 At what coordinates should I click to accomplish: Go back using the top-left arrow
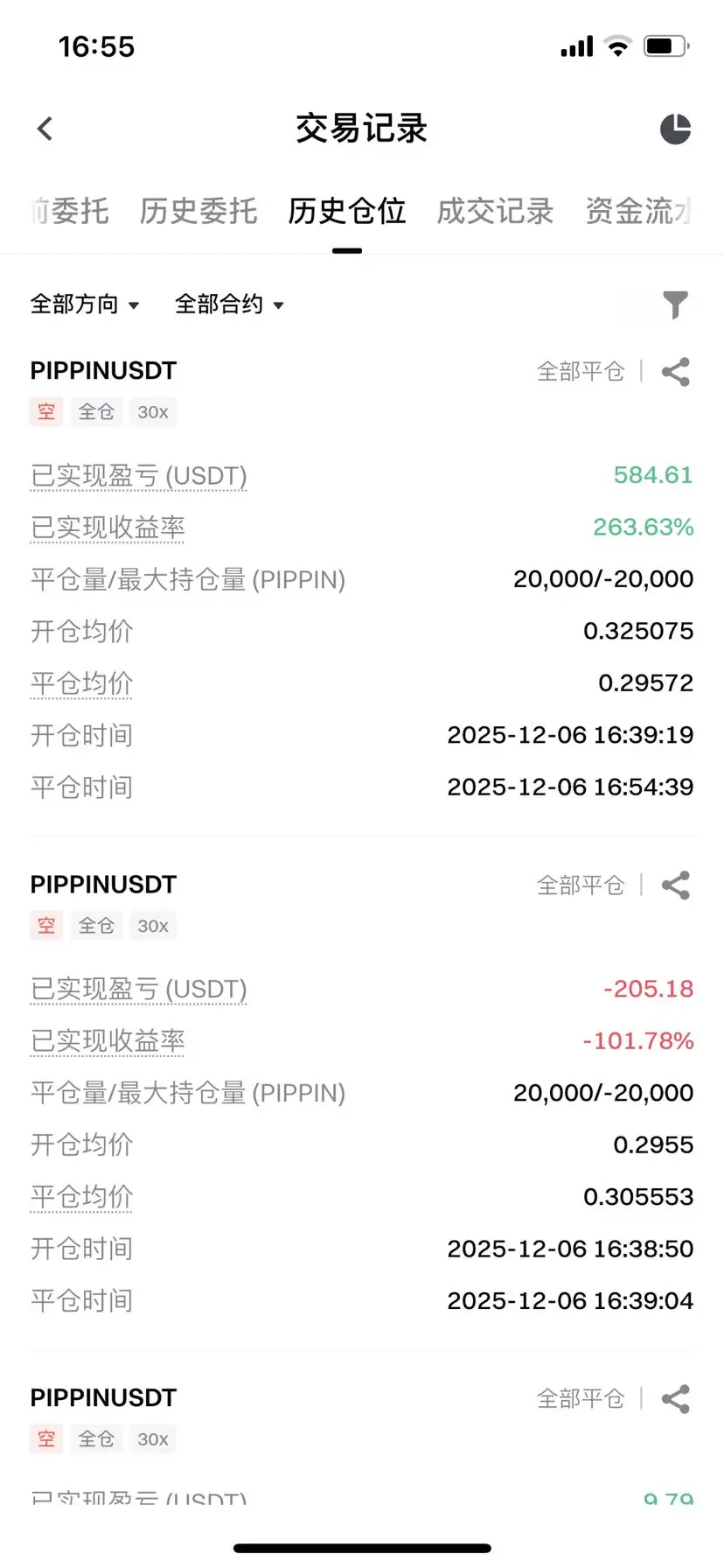45,129
